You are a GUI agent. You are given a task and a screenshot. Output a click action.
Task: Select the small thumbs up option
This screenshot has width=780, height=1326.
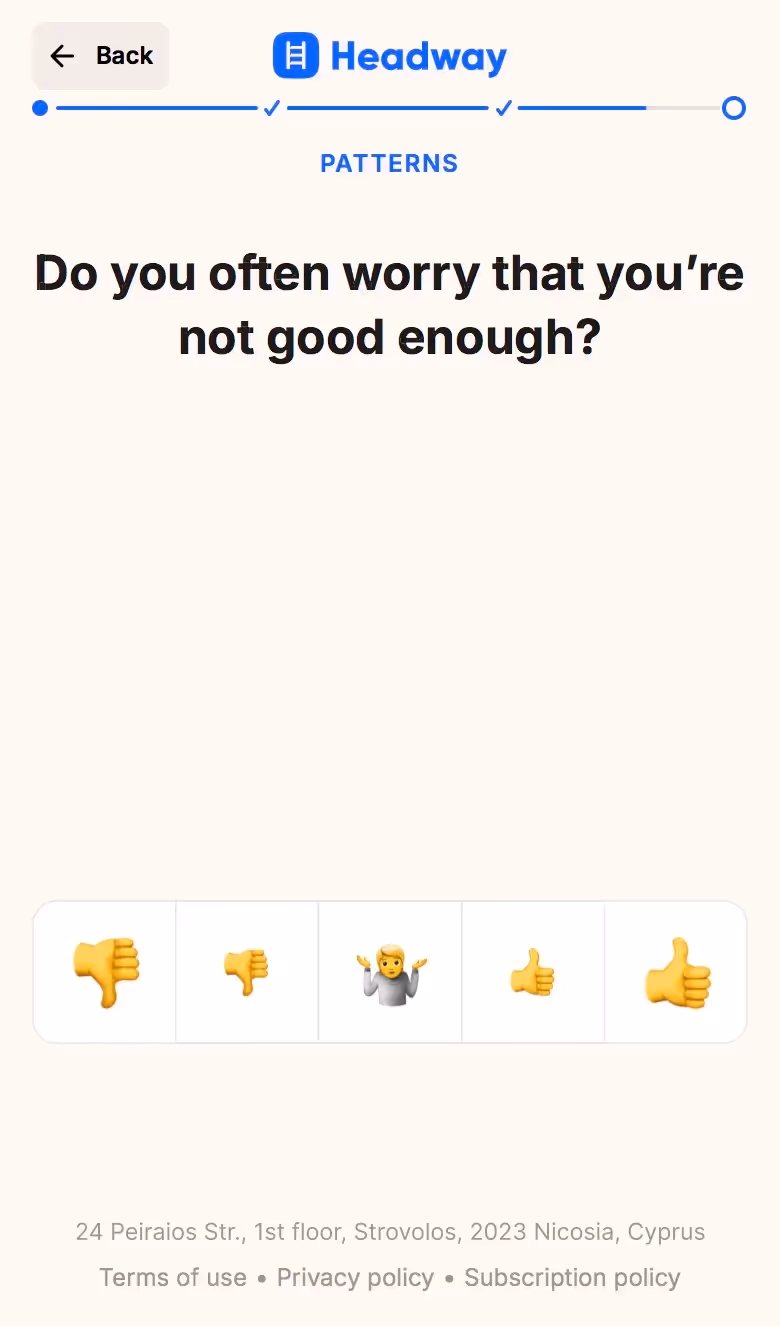pos(533,972)
